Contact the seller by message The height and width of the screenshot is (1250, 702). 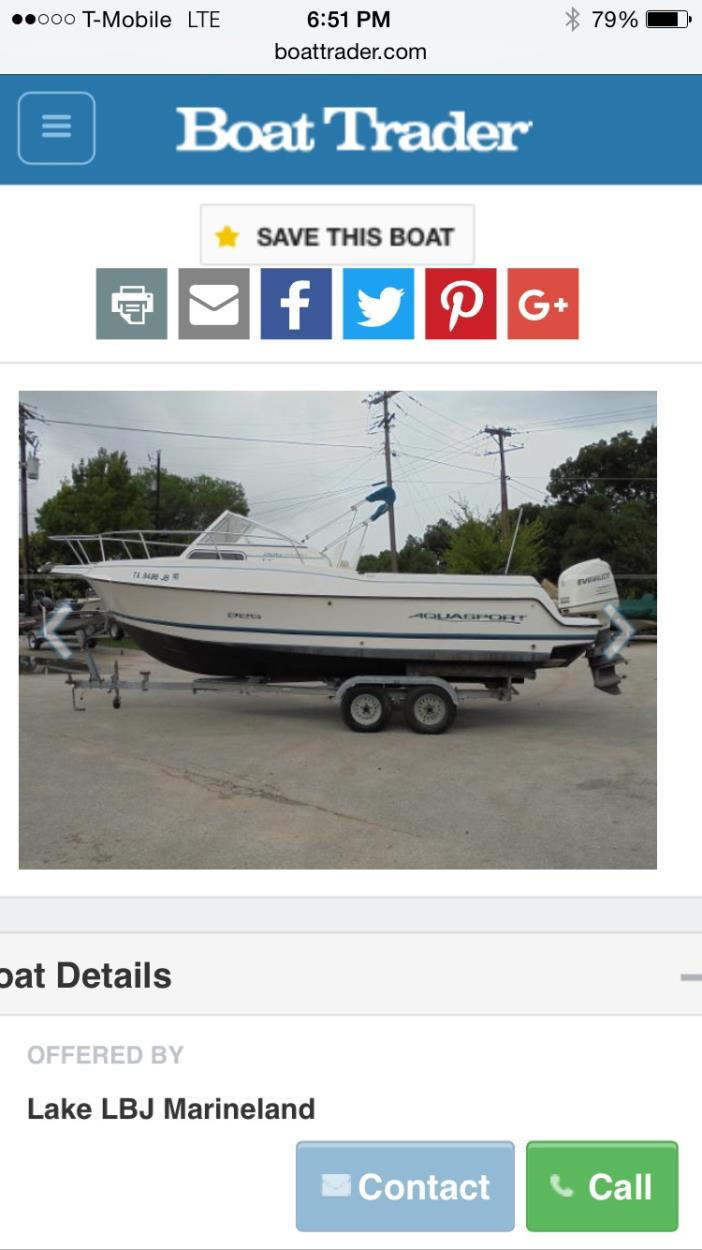405,1186
